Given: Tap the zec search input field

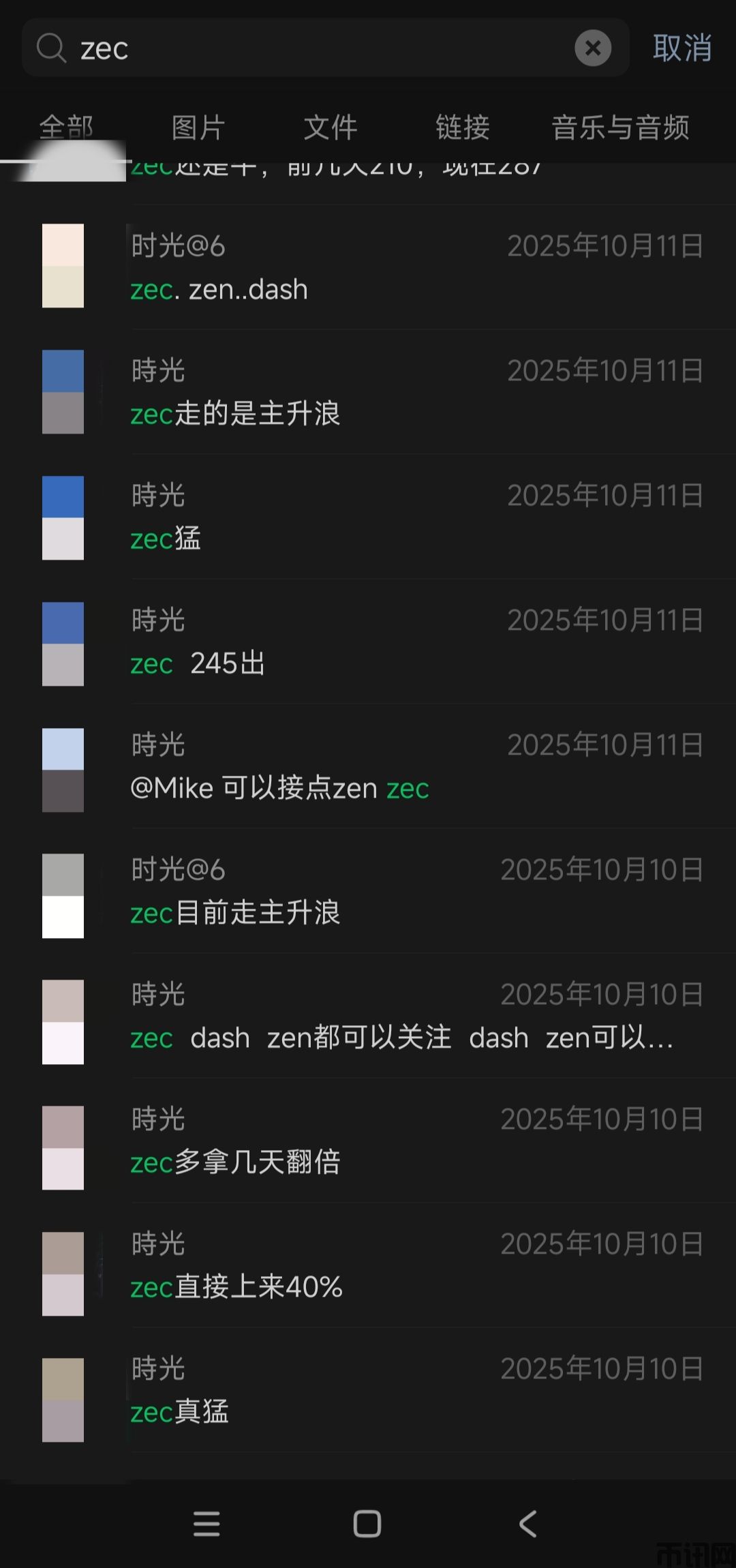Looking at the screenshot, I should pyautogui.click(x=320, y=48).
